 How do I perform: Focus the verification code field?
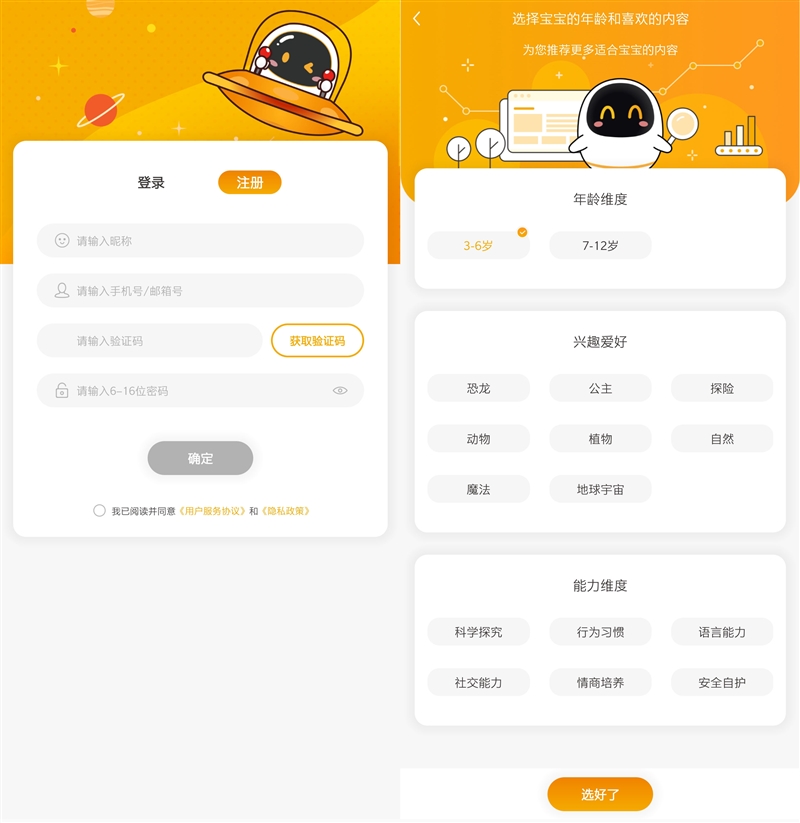point(150,341)
